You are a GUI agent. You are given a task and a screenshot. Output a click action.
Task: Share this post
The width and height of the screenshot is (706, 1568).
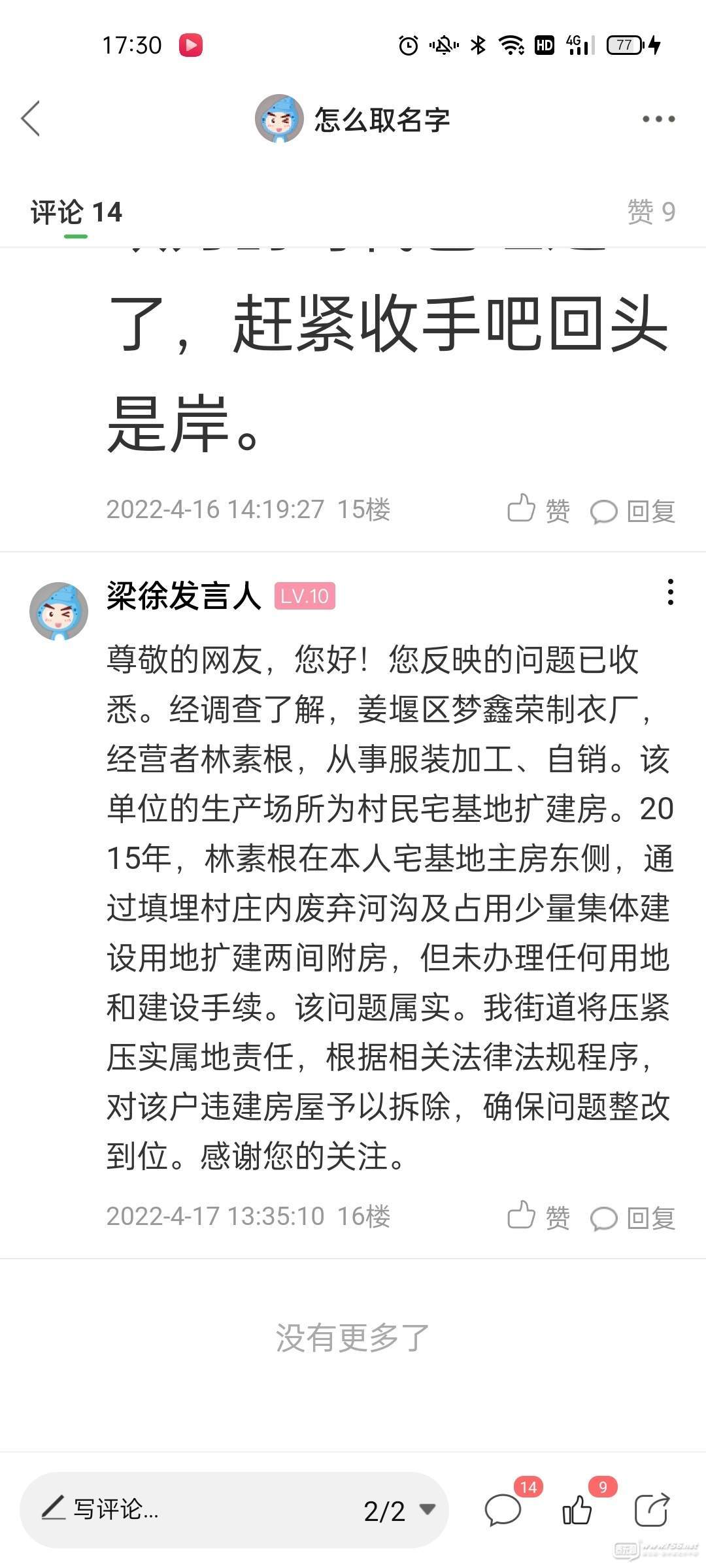coord(652,1509)
